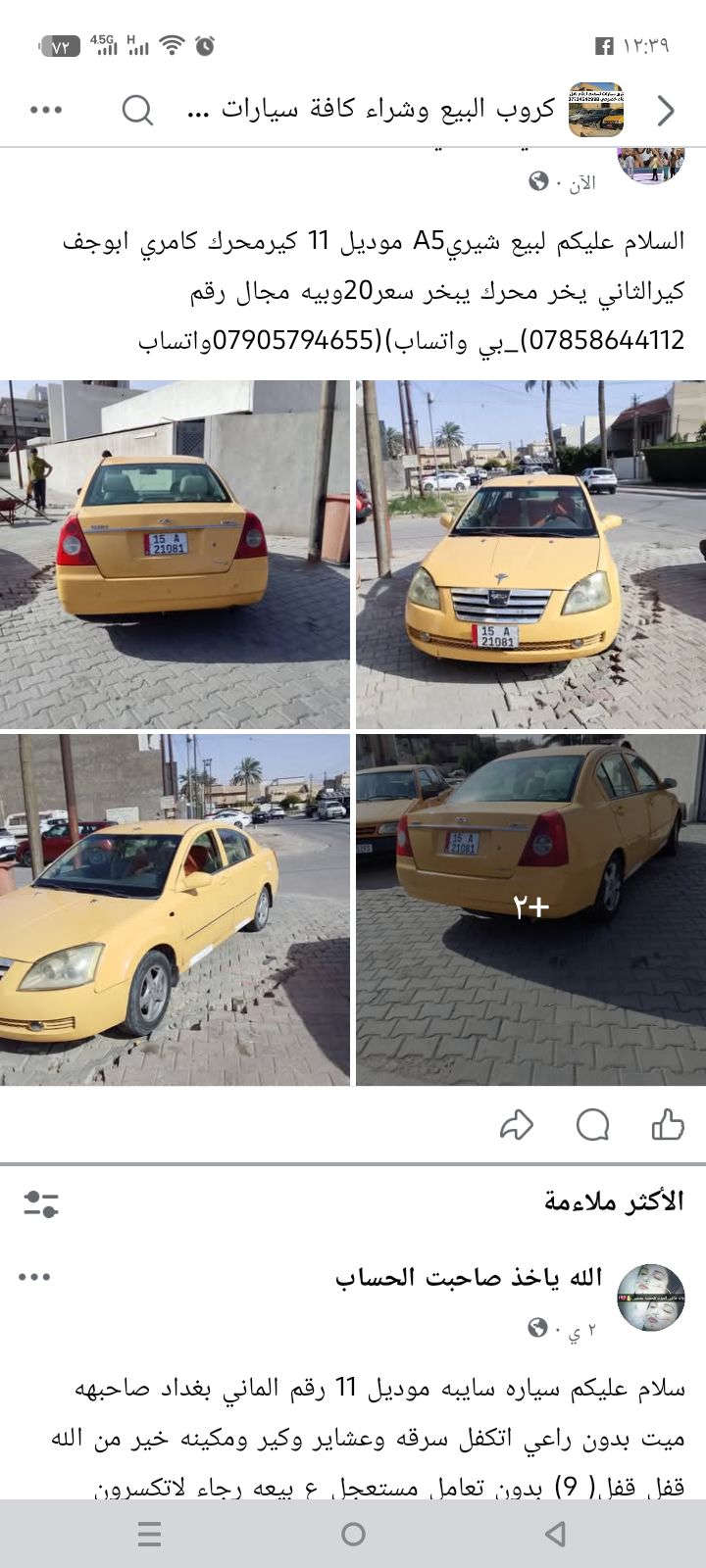The width and height of the screenshot is (706, 1568).
Task: Open the rear-view photo of the yellow car
Action: click(175, 554)
